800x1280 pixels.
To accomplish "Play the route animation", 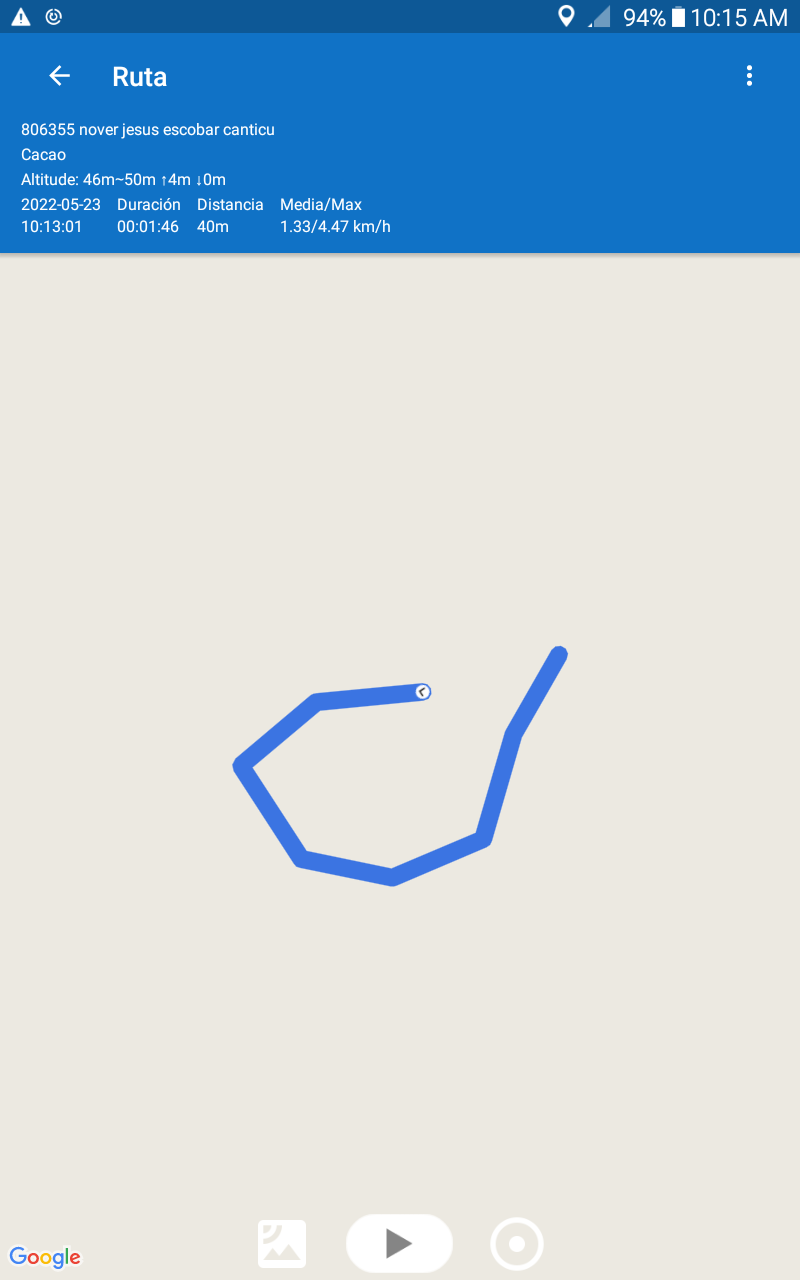I will tap(399, 1243).
